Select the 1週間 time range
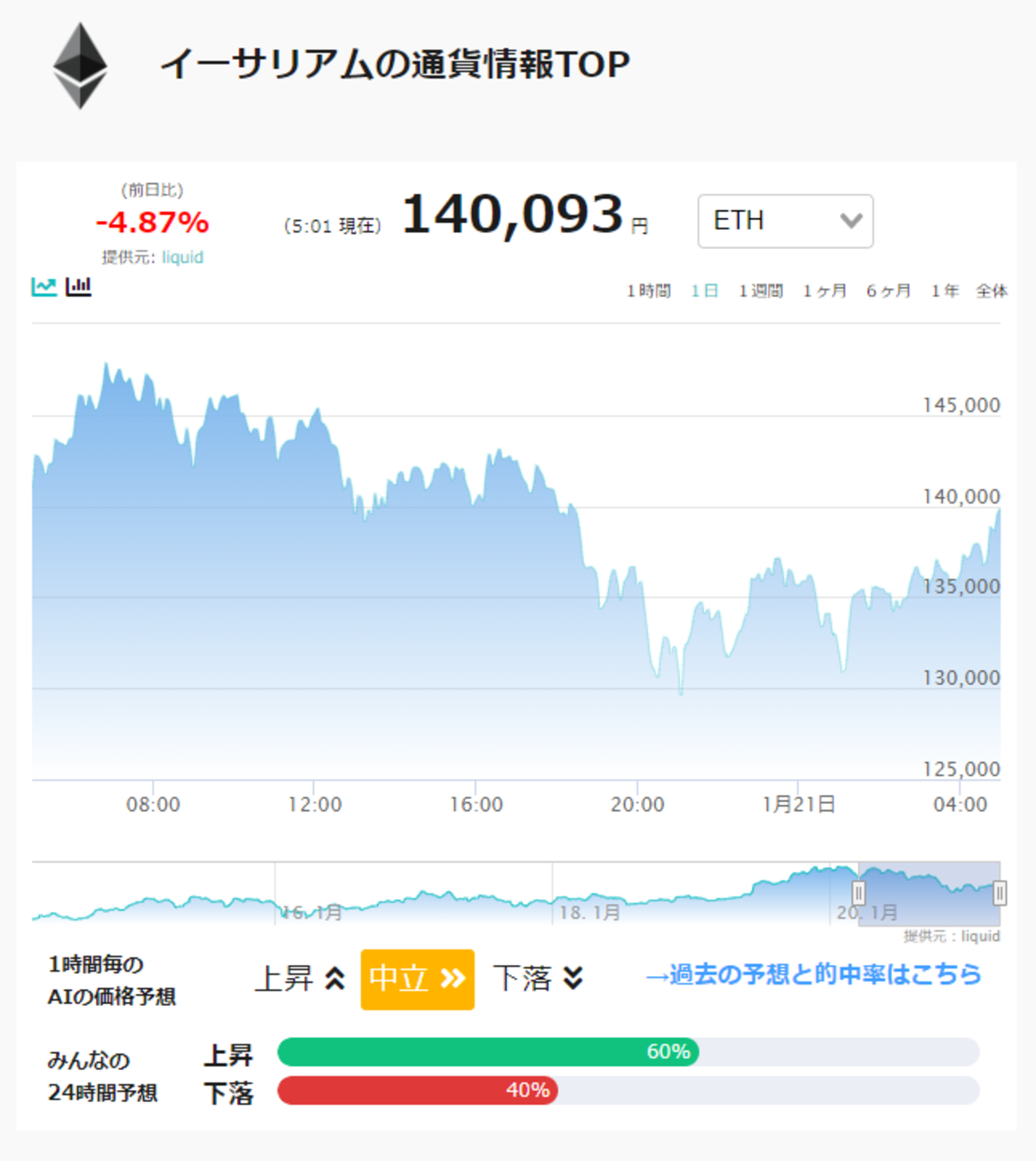 point(760,291)
